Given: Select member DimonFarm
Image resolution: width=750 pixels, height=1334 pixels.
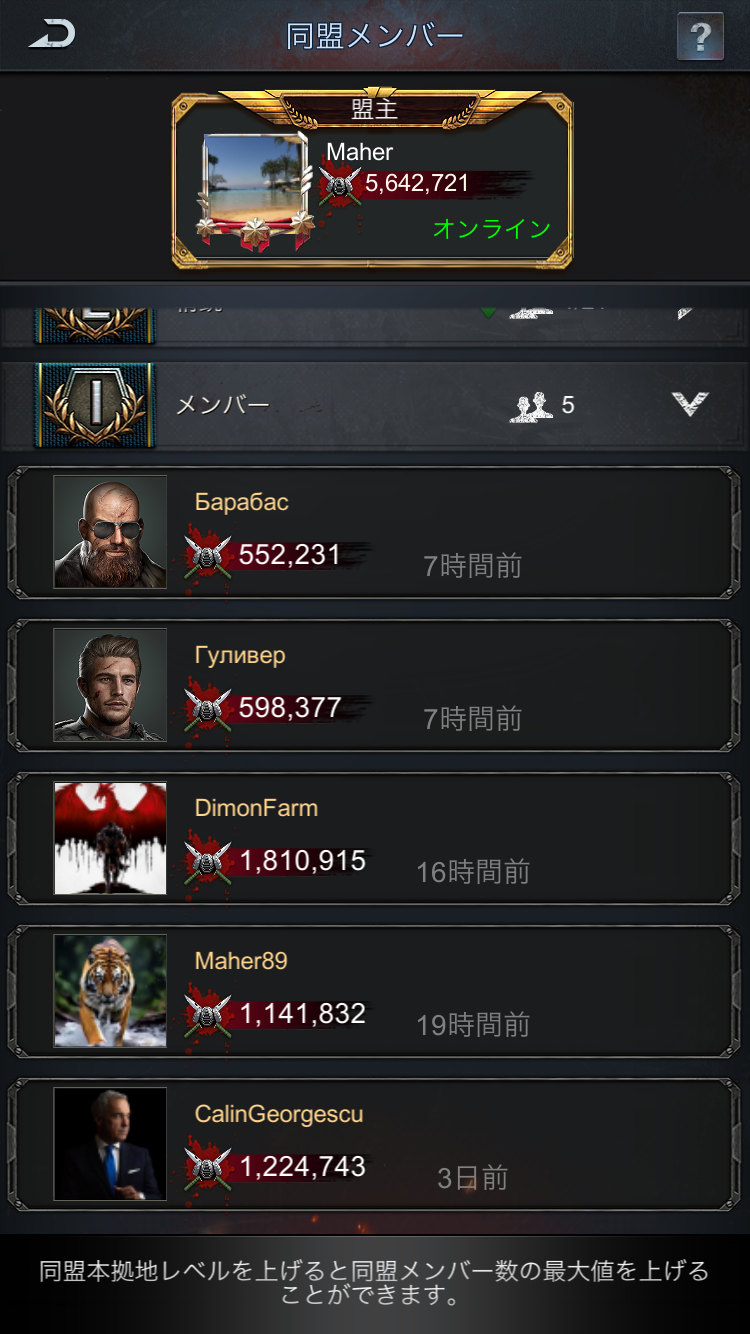Looking at the screenshot, I should 374,838.
